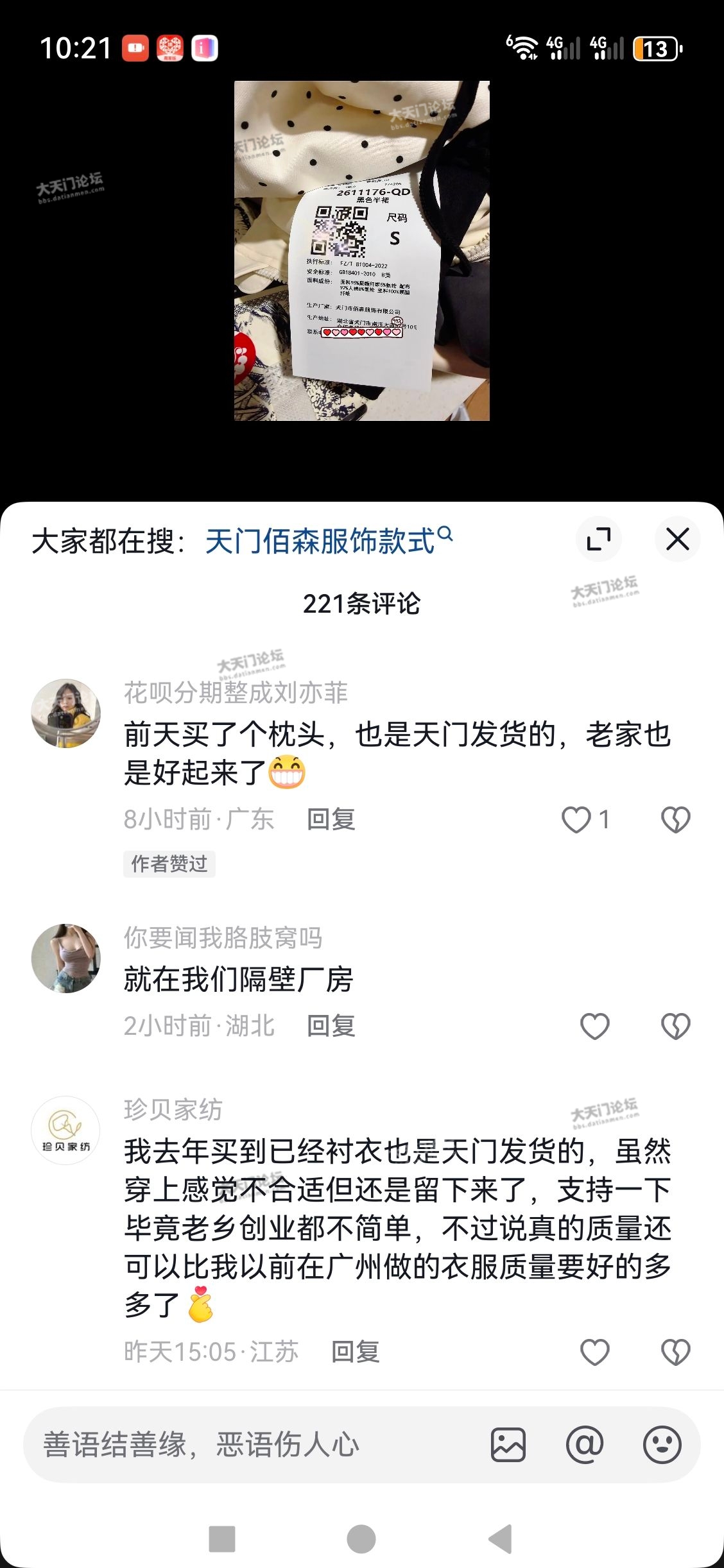The image size is (724, 1568).
Task: Dislike 花呗分期整成刘亦菲's comment
Action: pyautogui.click(x=675, y=819)
